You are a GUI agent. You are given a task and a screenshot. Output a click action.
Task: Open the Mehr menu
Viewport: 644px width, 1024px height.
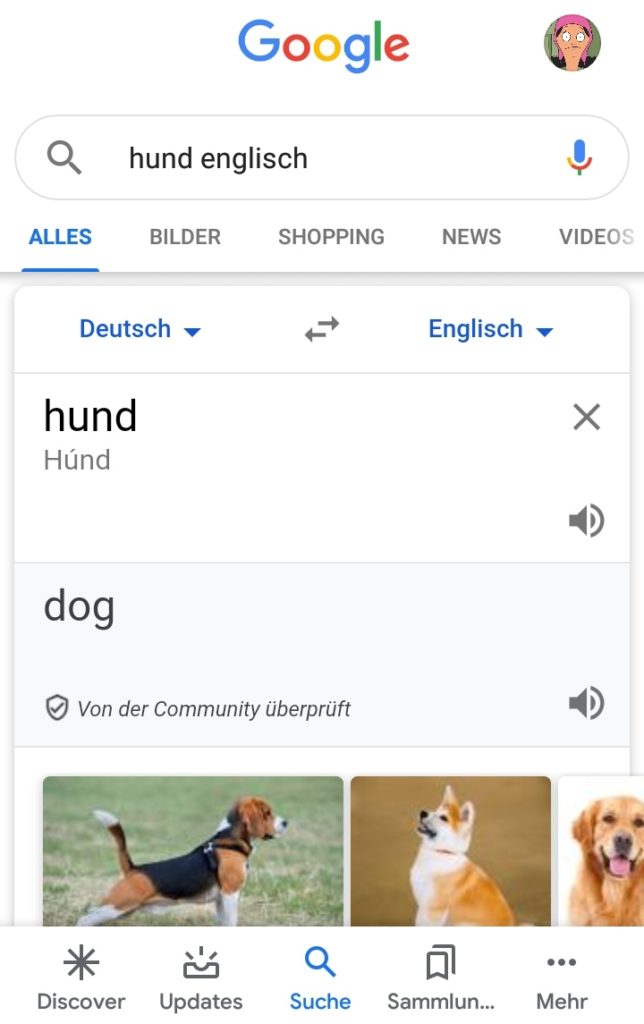point(561,980)
